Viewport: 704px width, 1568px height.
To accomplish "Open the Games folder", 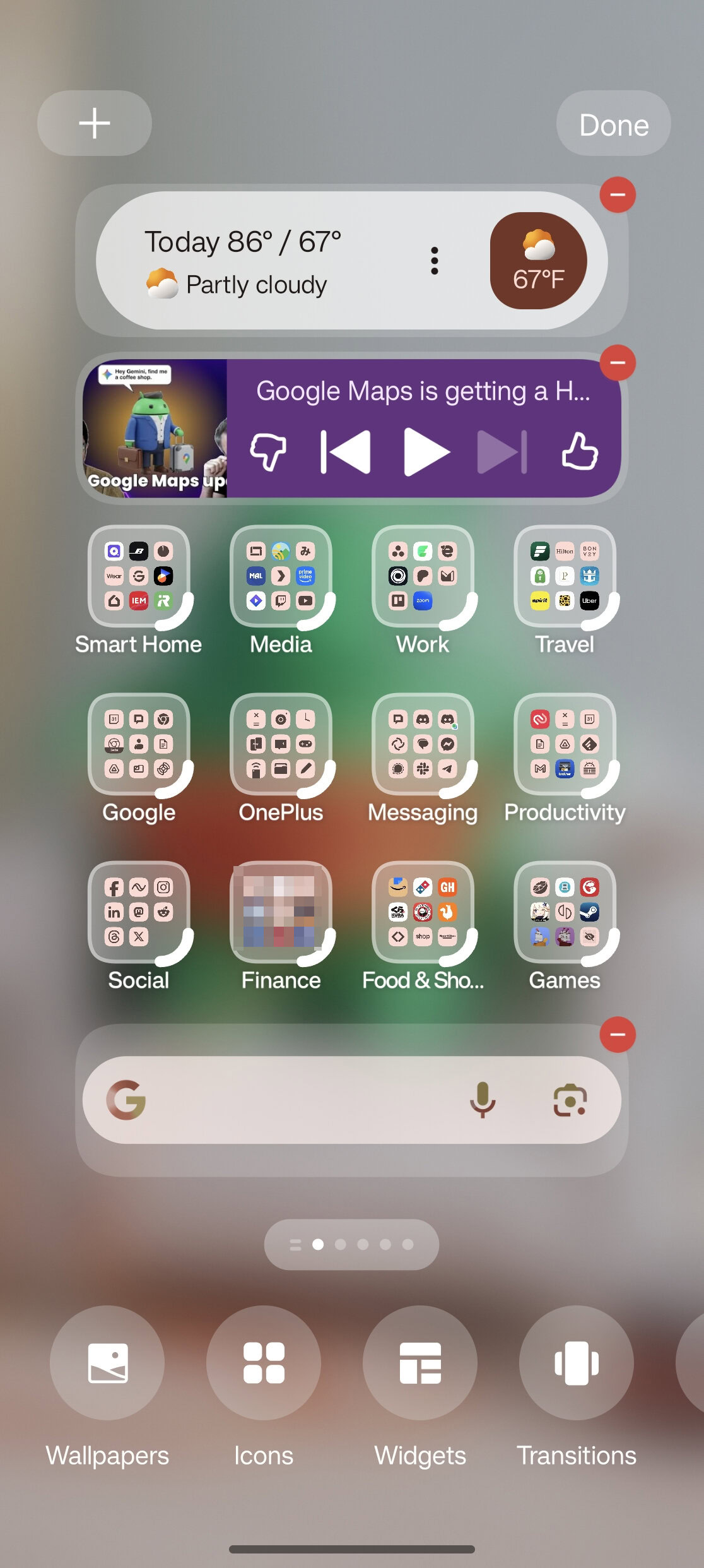I will [x=565, y=913].
